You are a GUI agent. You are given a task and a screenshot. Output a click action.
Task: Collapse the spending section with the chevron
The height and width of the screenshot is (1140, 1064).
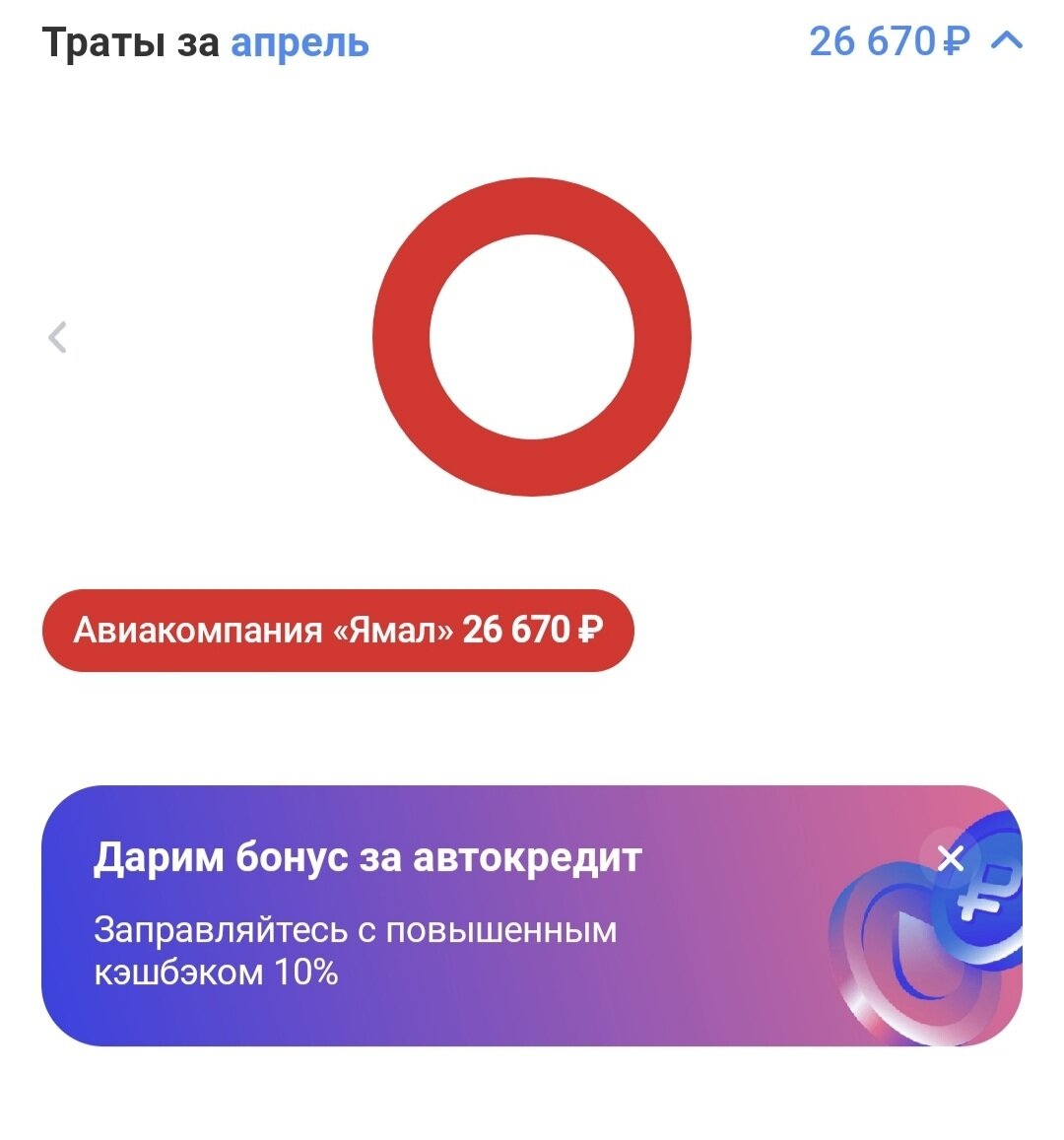[x=1007, y=41]
